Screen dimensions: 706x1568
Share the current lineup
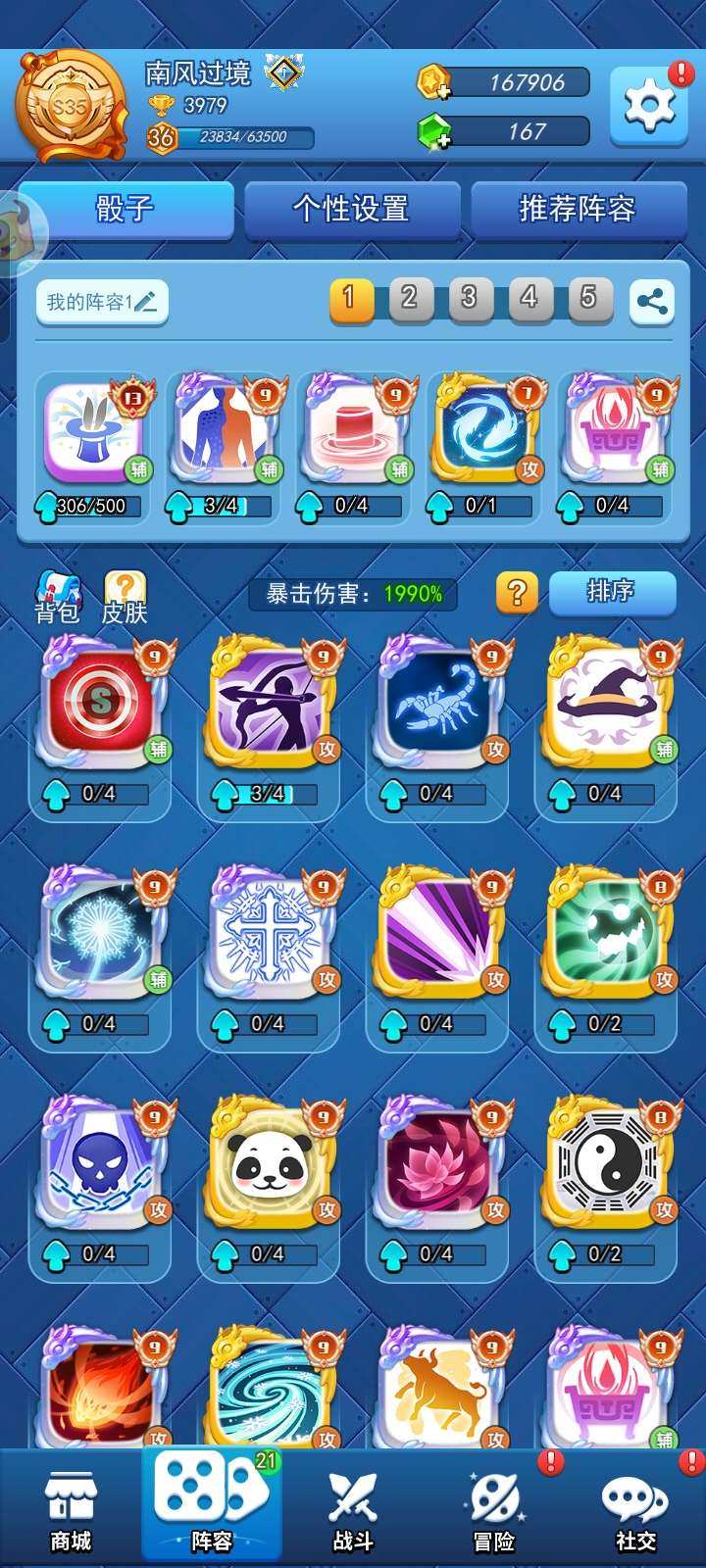point(652,301)
